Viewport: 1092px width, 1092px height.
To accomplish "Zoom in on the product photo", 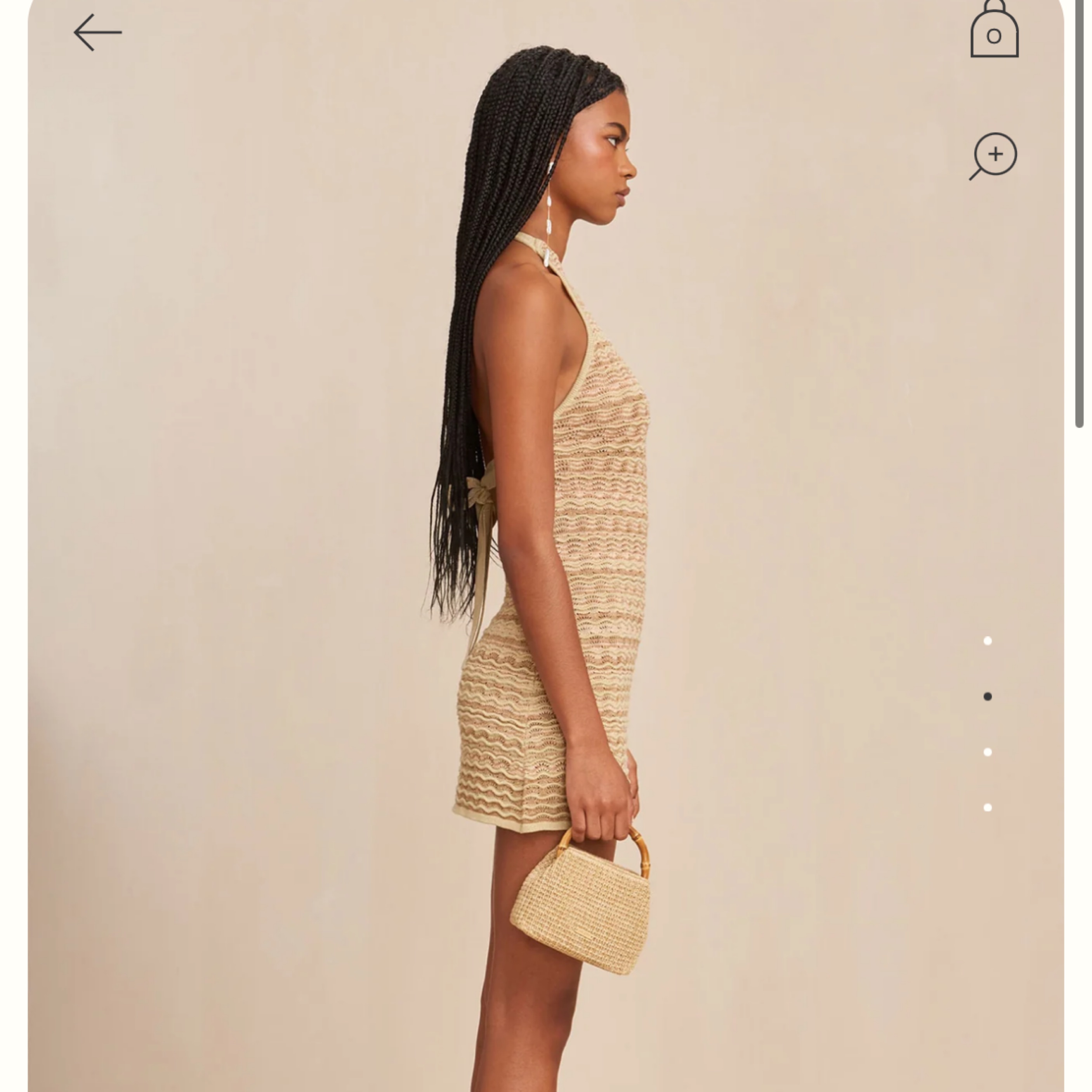I will (993, 155).
